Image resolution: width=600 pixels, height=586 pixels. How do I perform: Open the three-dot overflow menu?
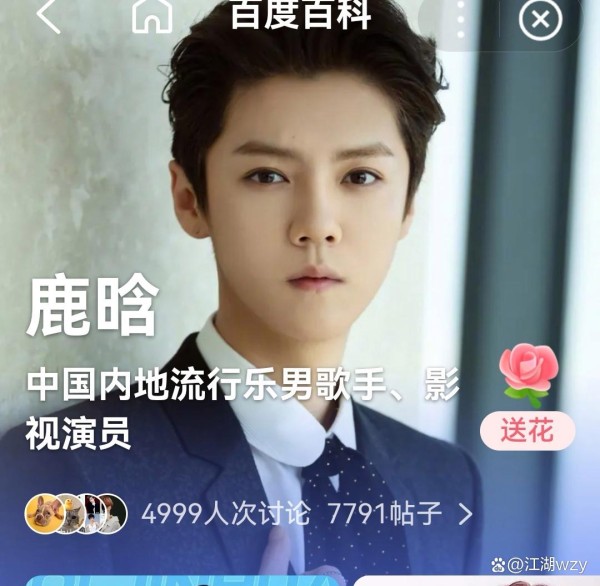pyautogui.click(x=461, y=18)
